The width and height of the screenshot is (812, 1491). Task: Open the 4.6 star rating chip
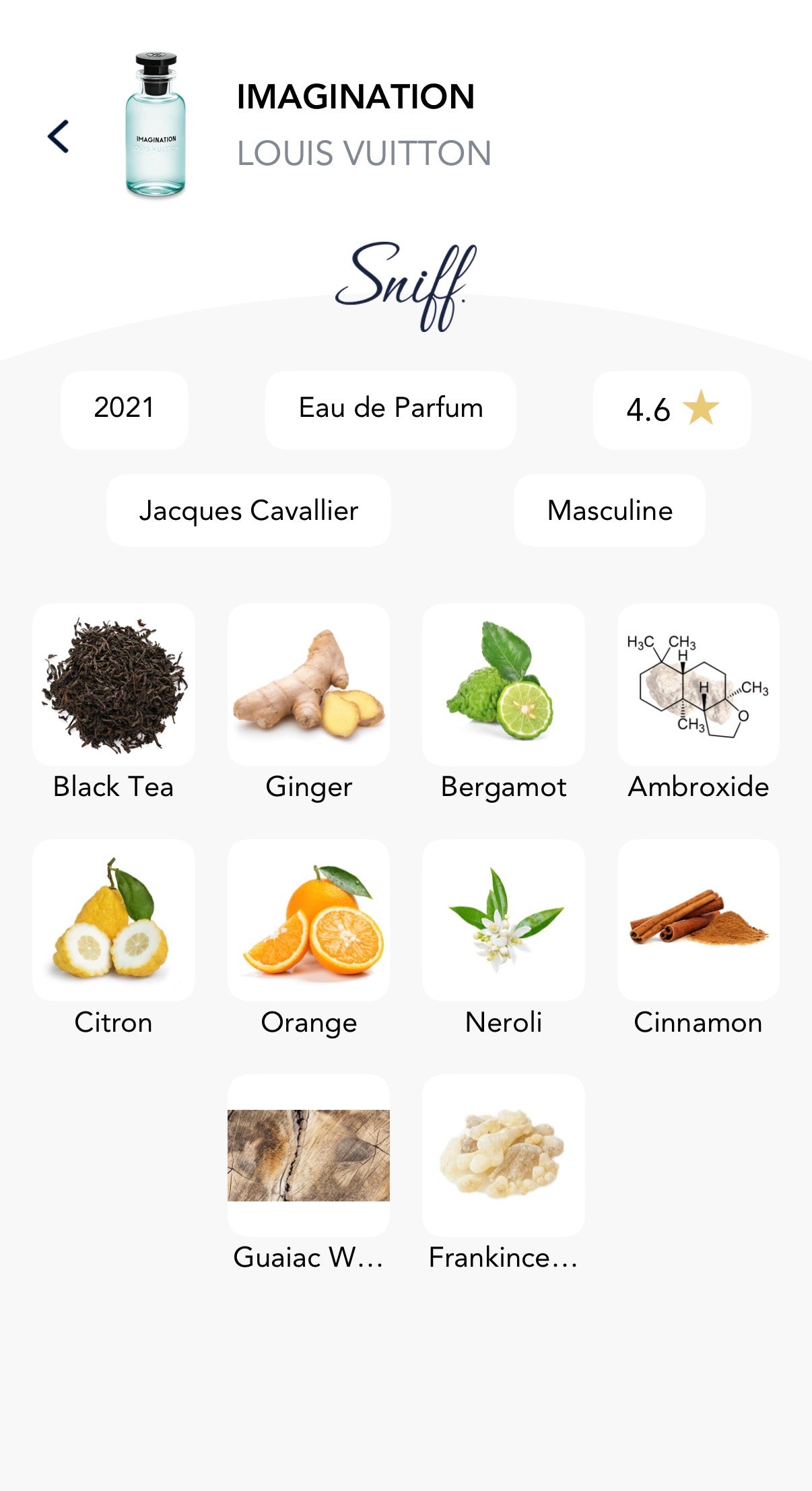672,409
